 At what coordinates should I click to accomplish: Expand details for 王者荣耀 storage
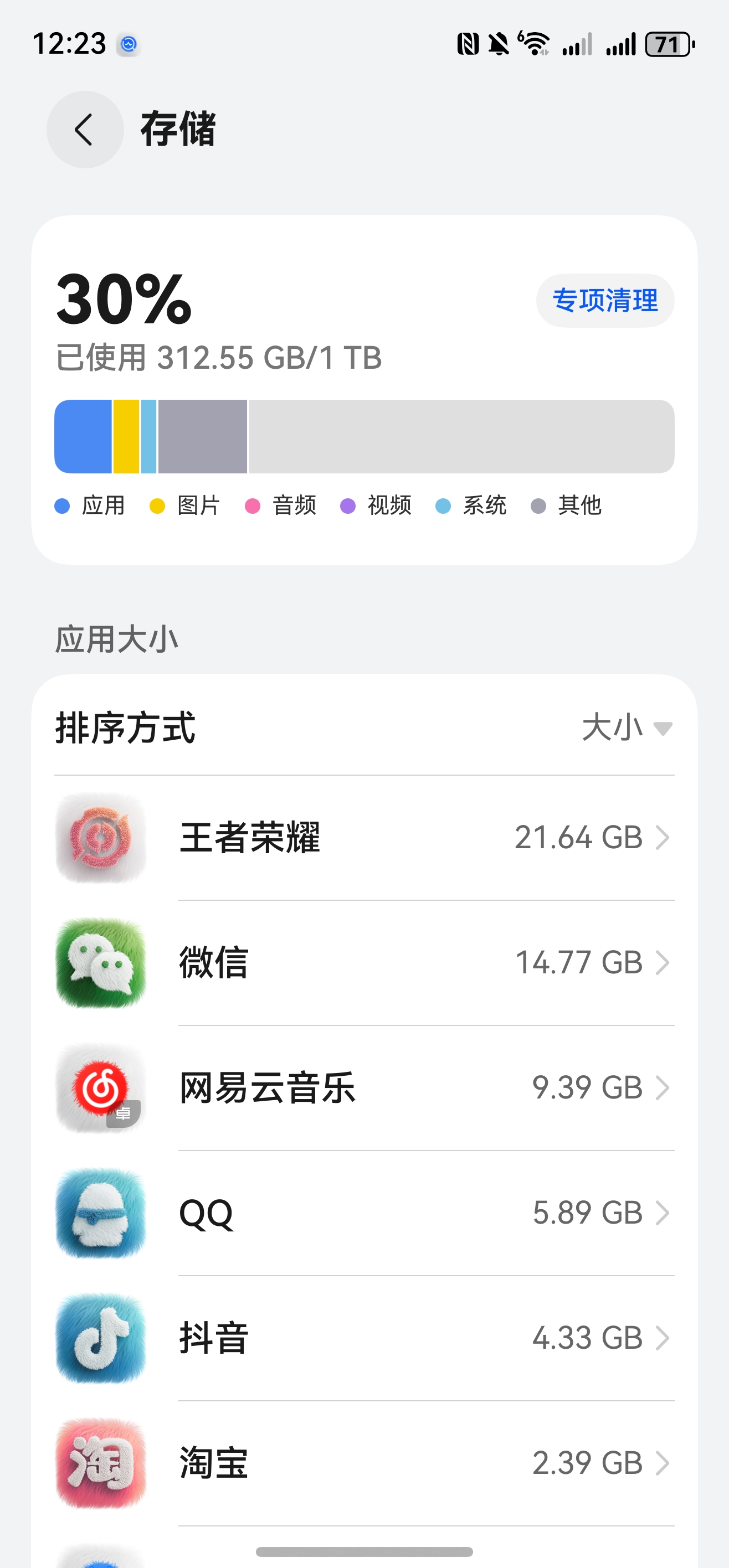[664, 838]
